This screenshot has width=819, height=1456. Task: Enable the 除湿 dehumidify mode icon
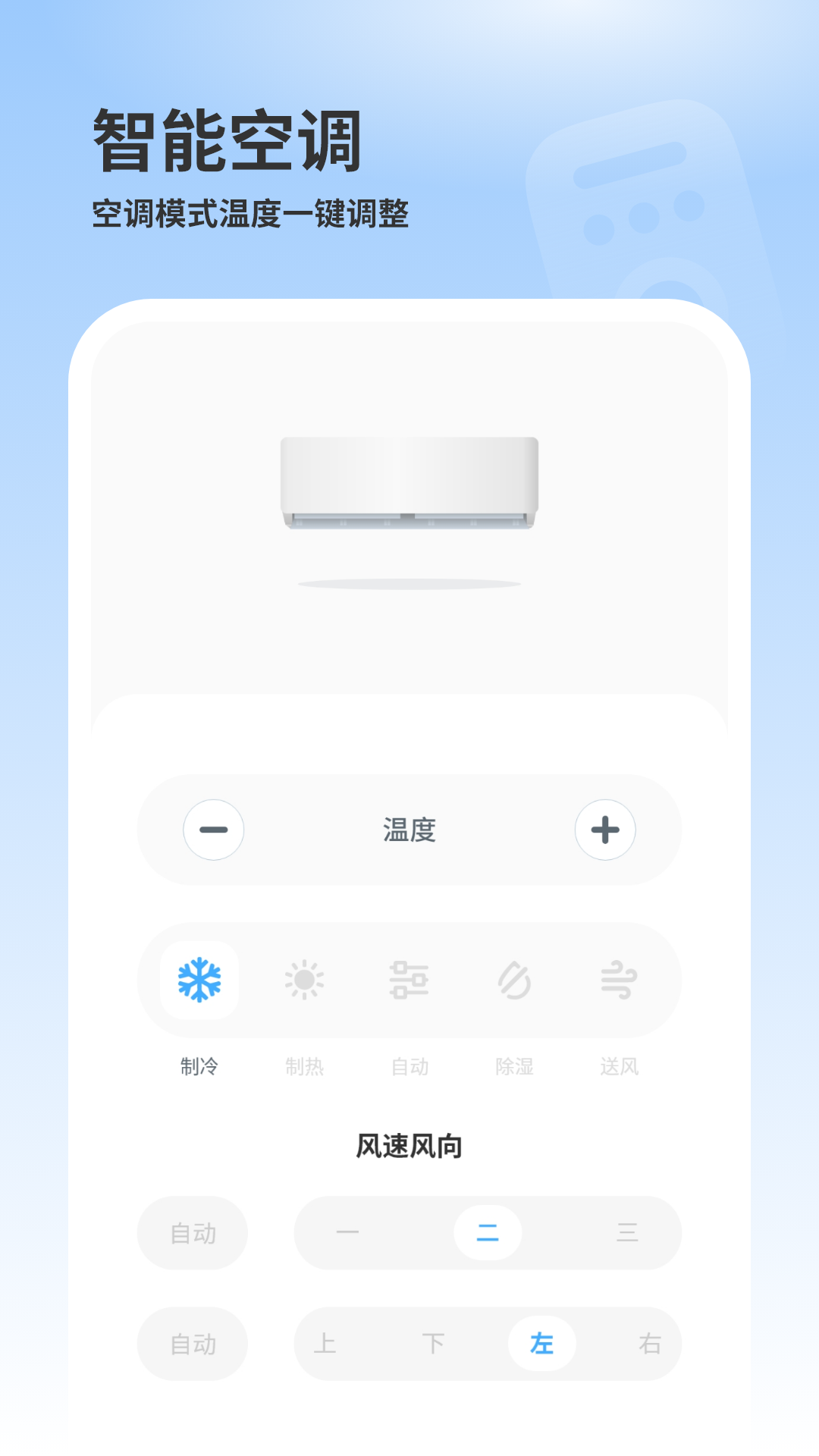516,980
